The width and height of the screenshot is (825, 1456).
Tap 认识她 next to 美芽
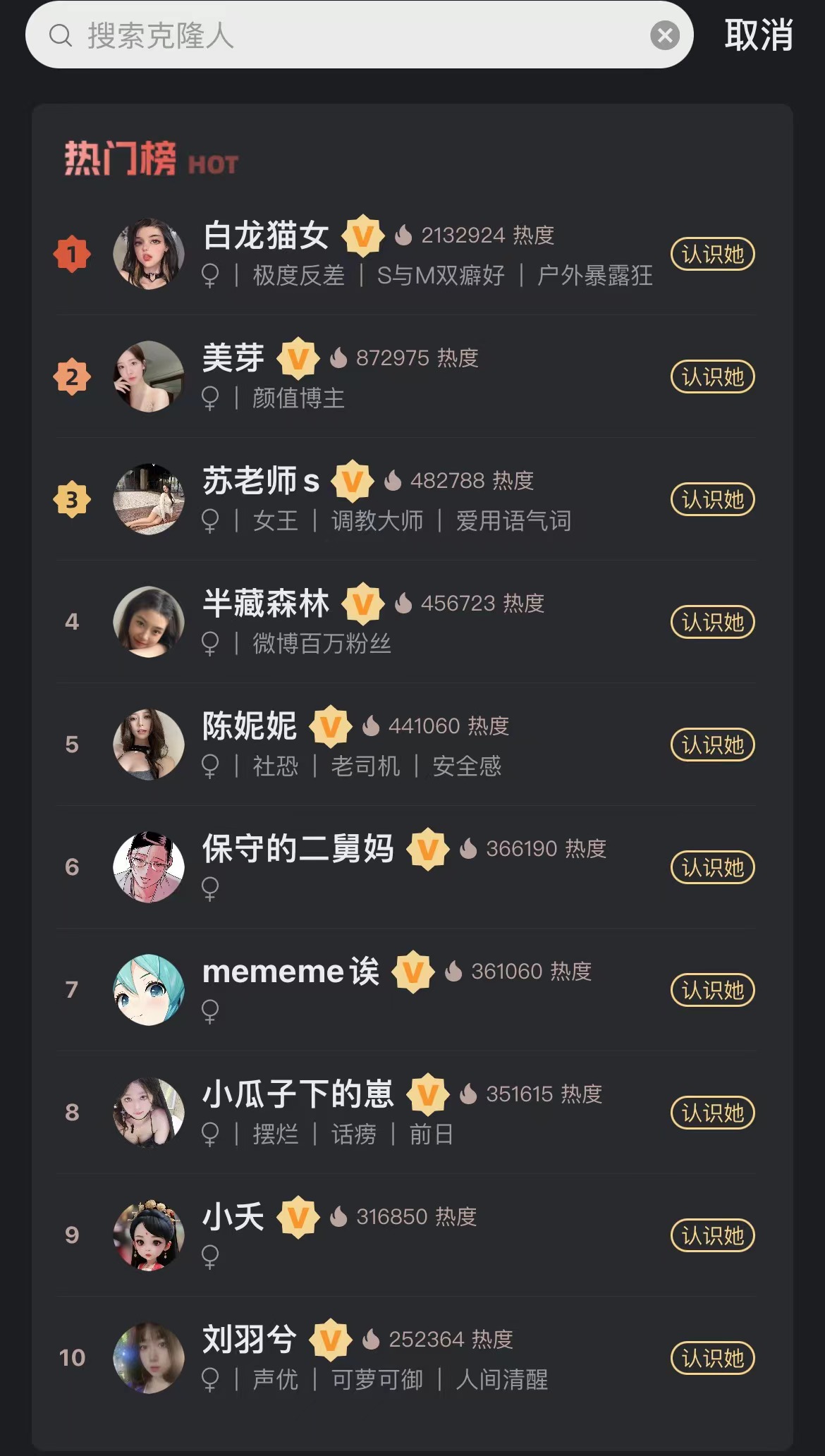pyautogui.click(x=712, y=377)
